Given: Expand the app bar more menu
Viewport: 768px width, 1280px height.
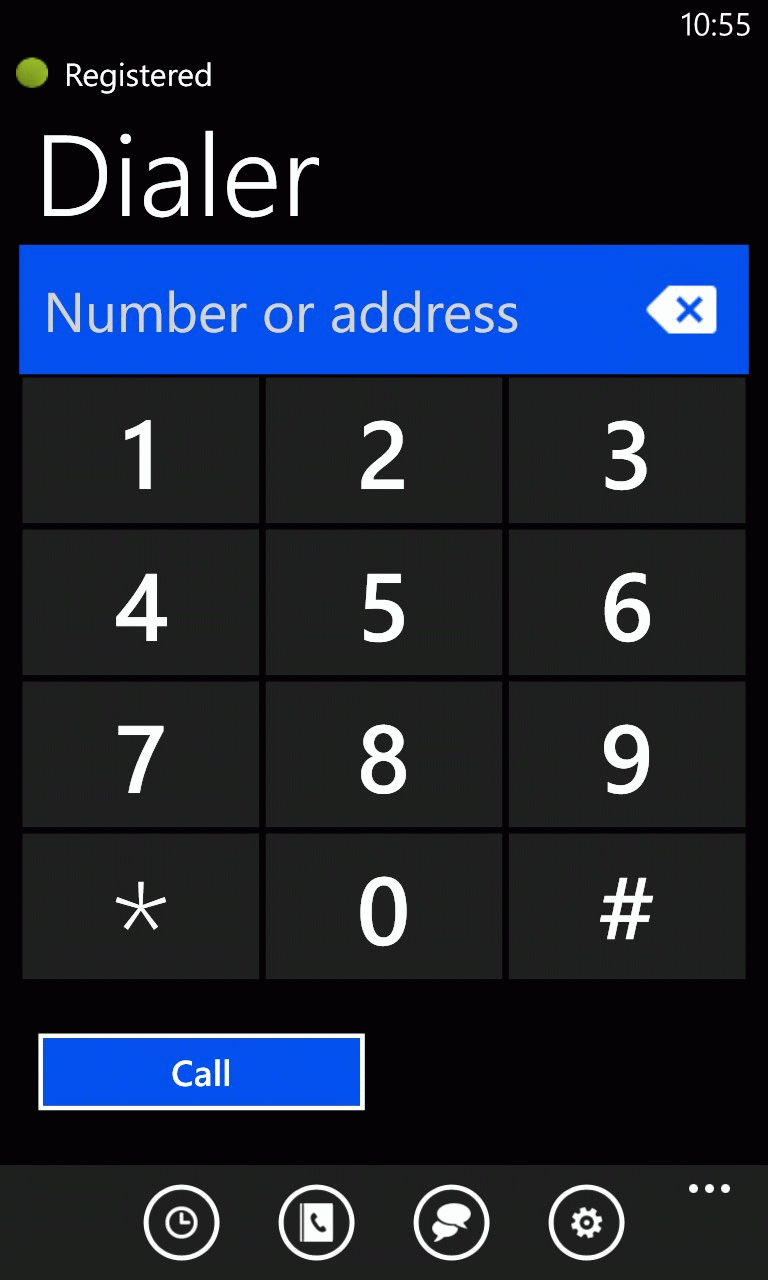Looking at the screenshot, I should click(x=709, y=1189).
